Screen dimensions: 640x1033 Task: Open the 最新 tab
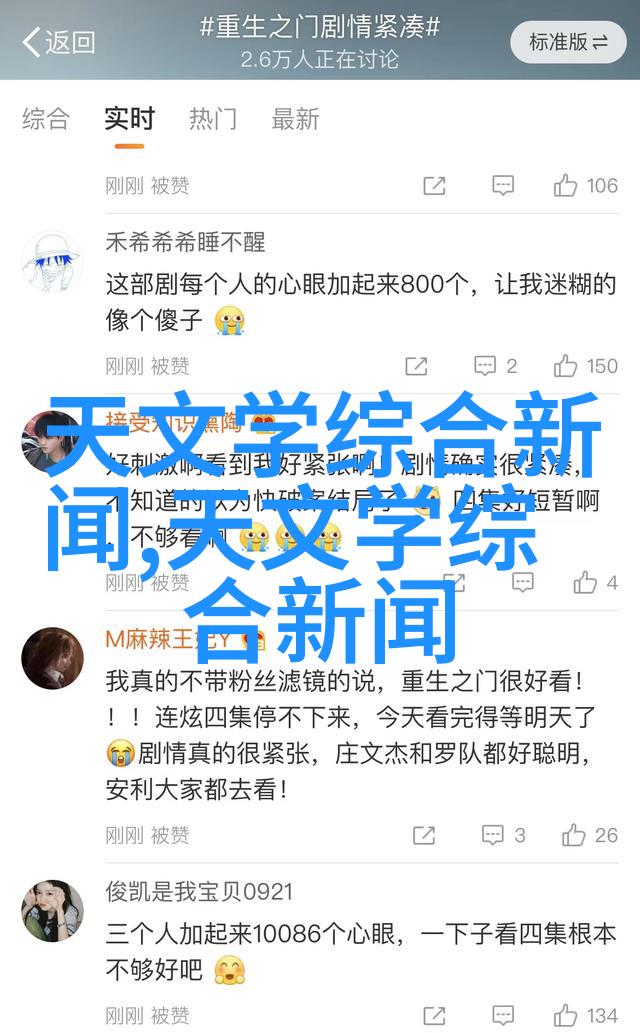coord(297,119)
